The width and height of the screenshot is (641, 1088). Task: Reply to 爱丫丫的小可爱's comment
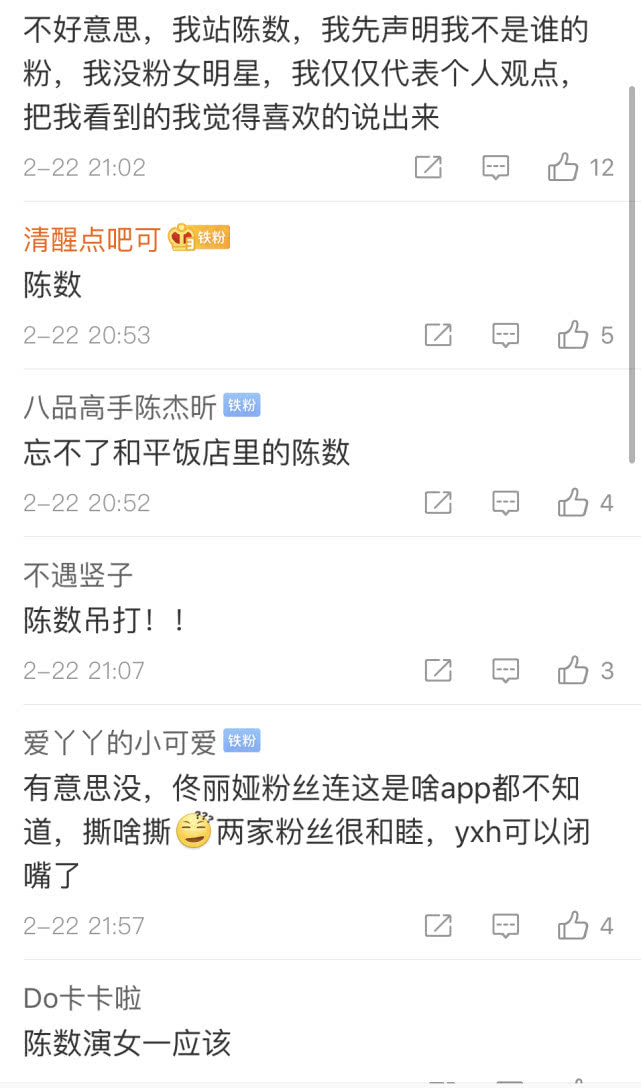coord(506,926)
